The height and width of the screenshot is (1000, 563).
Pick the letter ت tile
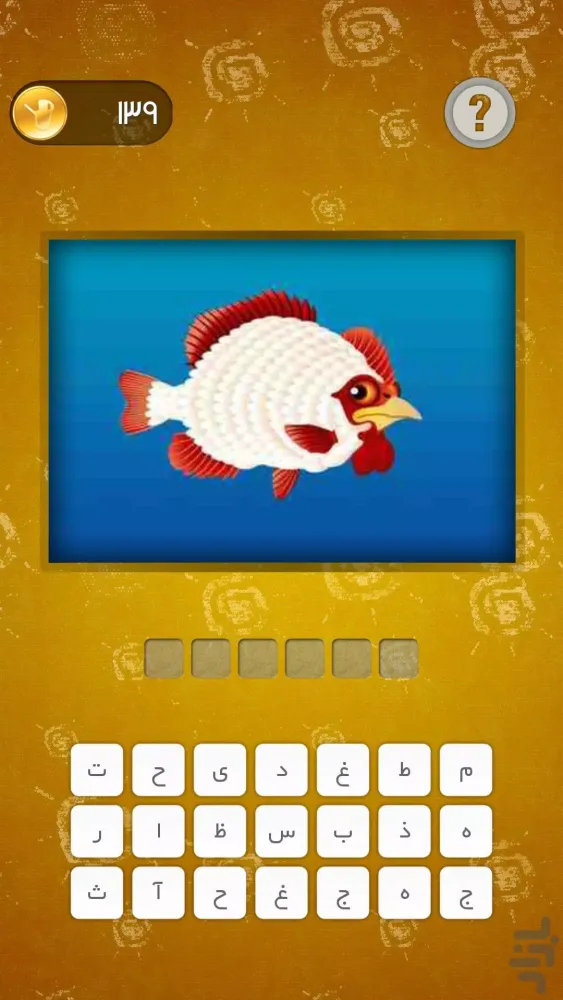point(97,770)
